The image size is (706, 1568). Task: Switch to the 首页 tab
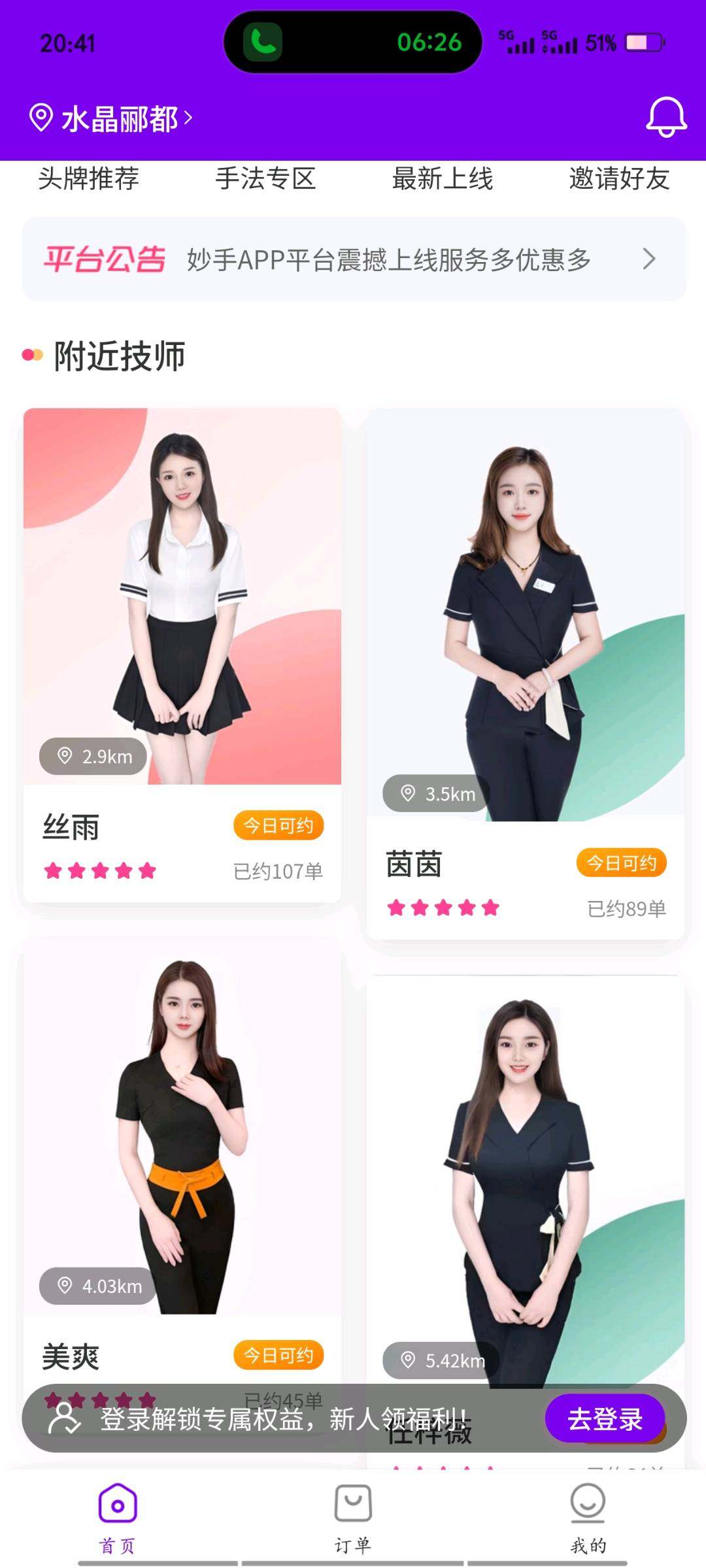tap(118, 1517)
